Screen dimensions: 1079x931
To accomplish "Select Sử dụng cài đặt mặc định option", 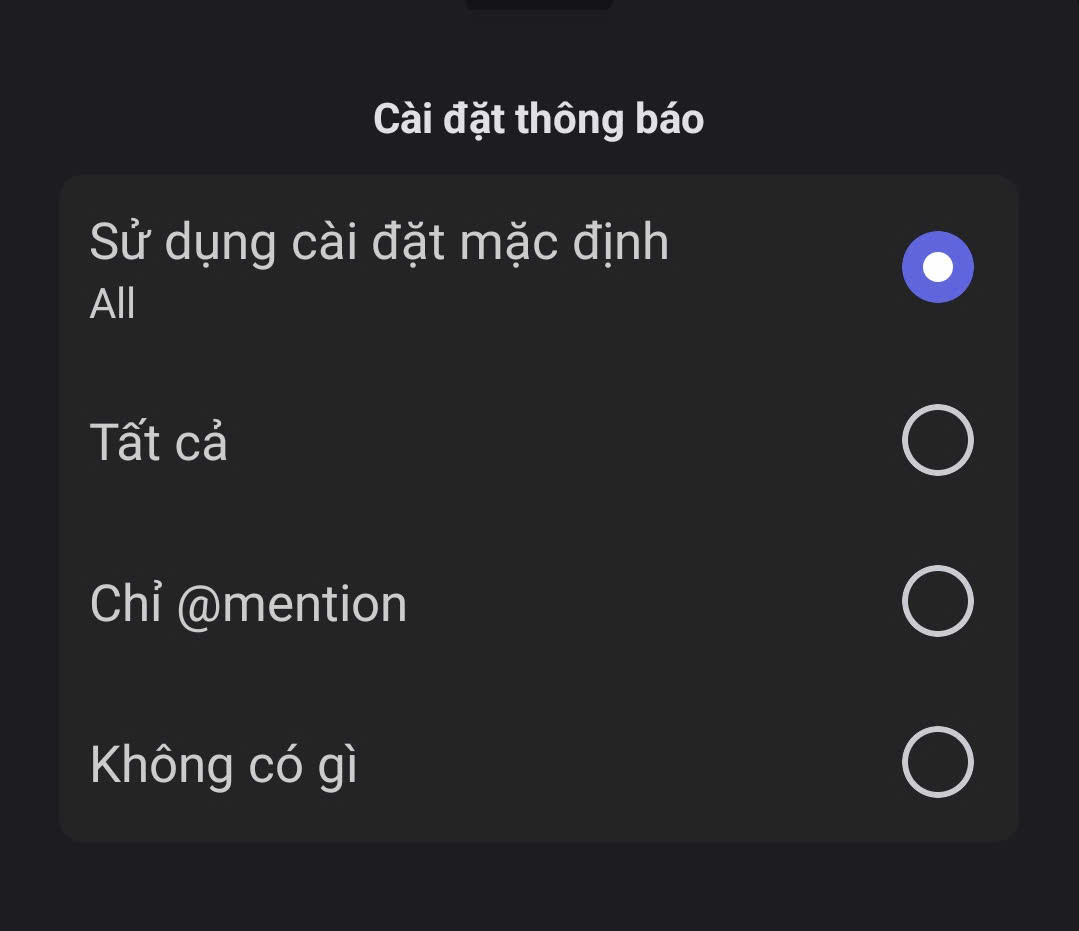I will [x=937, y=267].
